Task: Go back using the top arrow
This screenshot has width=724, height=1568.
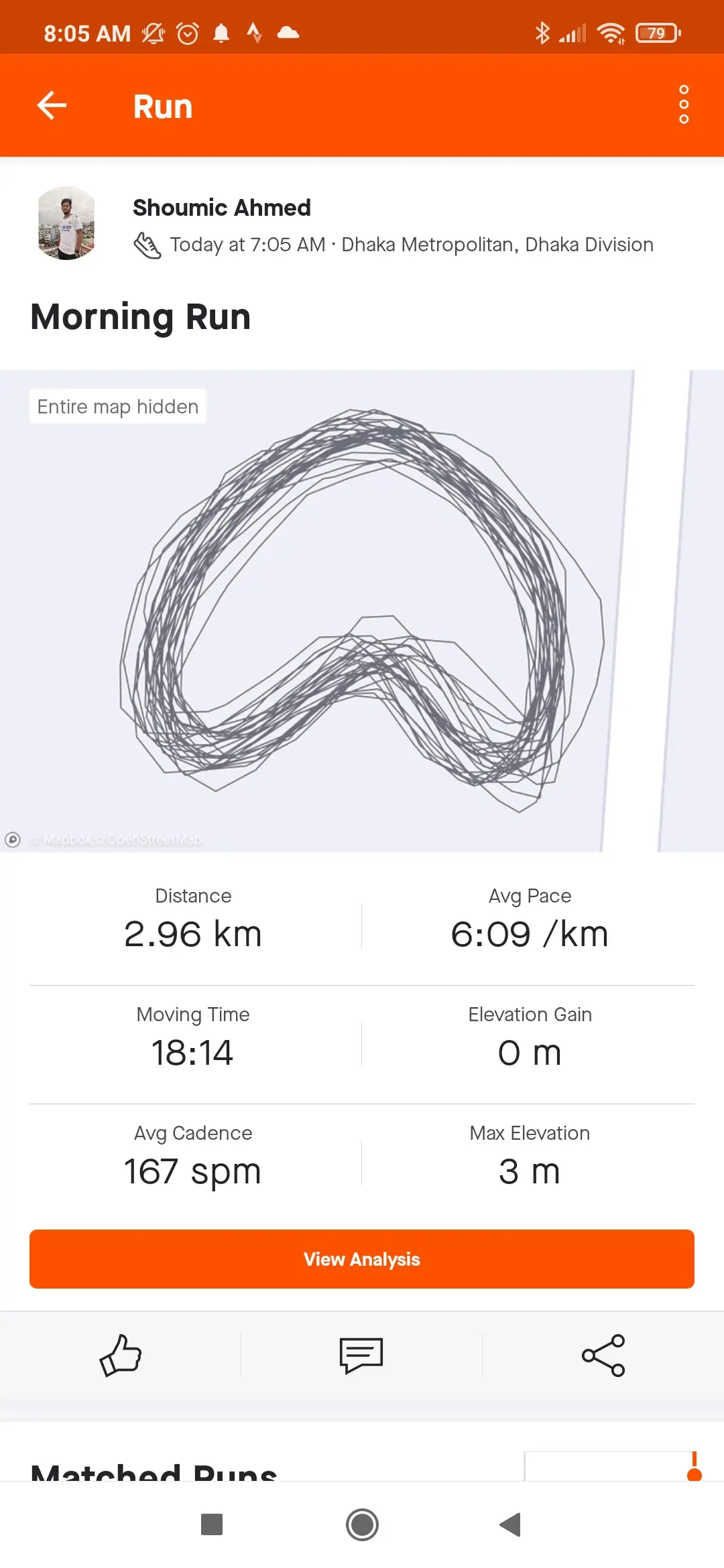Action: click(x=52, y=105)
